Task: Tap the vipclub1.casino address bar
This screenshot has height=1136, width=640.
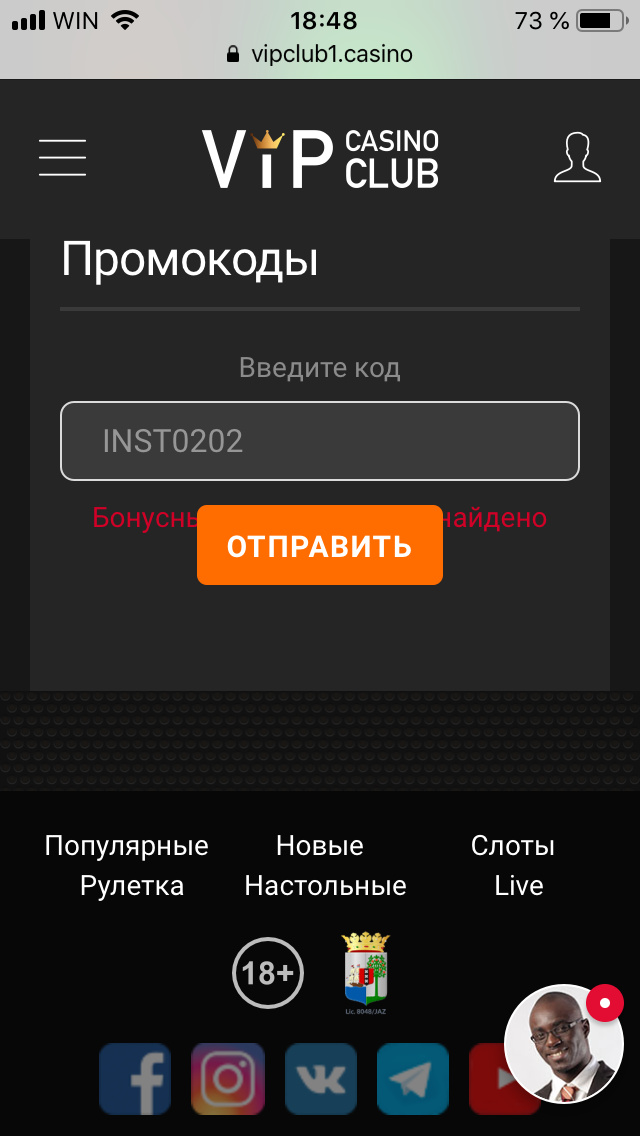Action: coord(320,54)
